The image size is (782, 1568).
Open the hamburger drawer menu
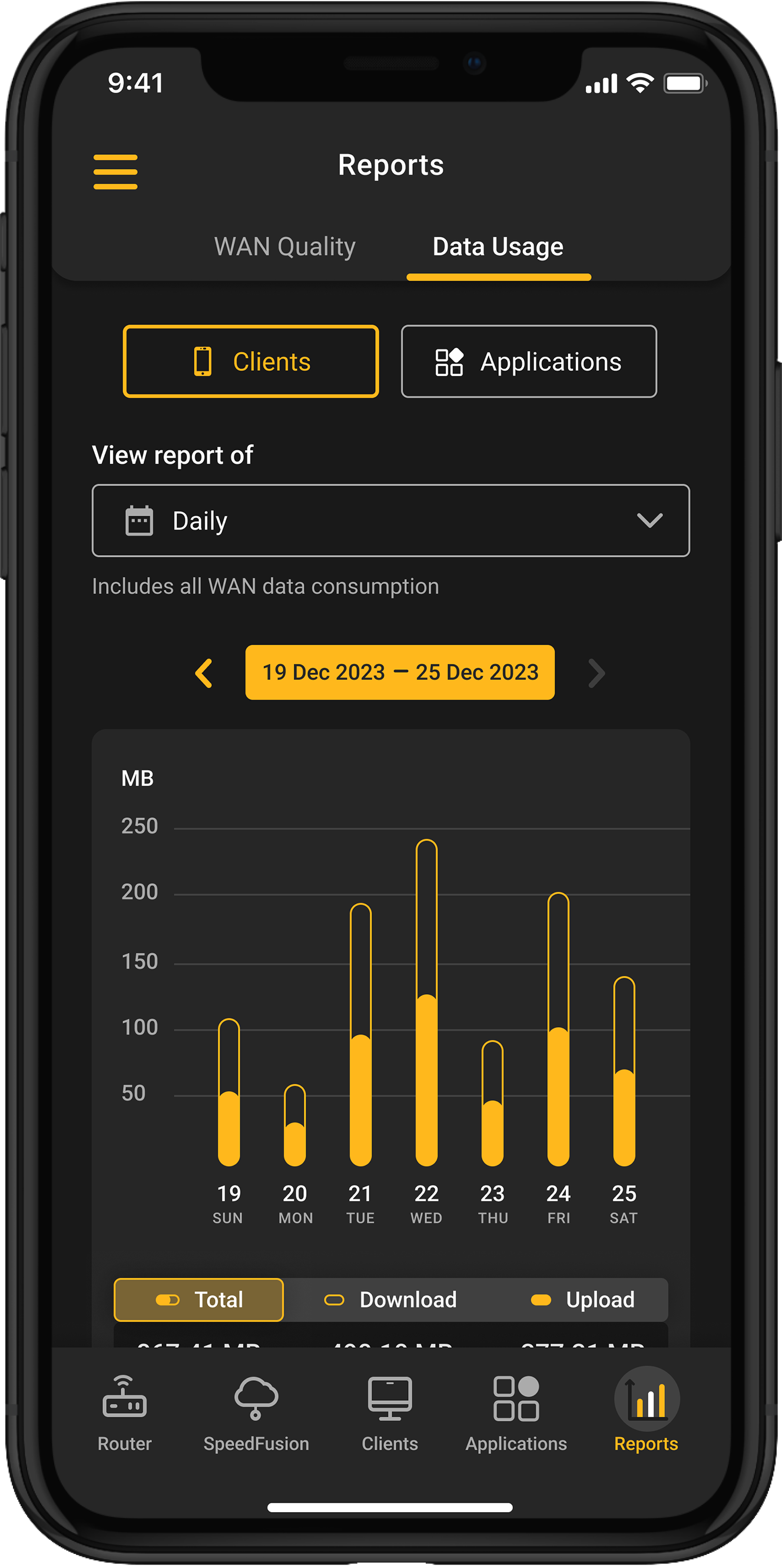coord(115,172)
